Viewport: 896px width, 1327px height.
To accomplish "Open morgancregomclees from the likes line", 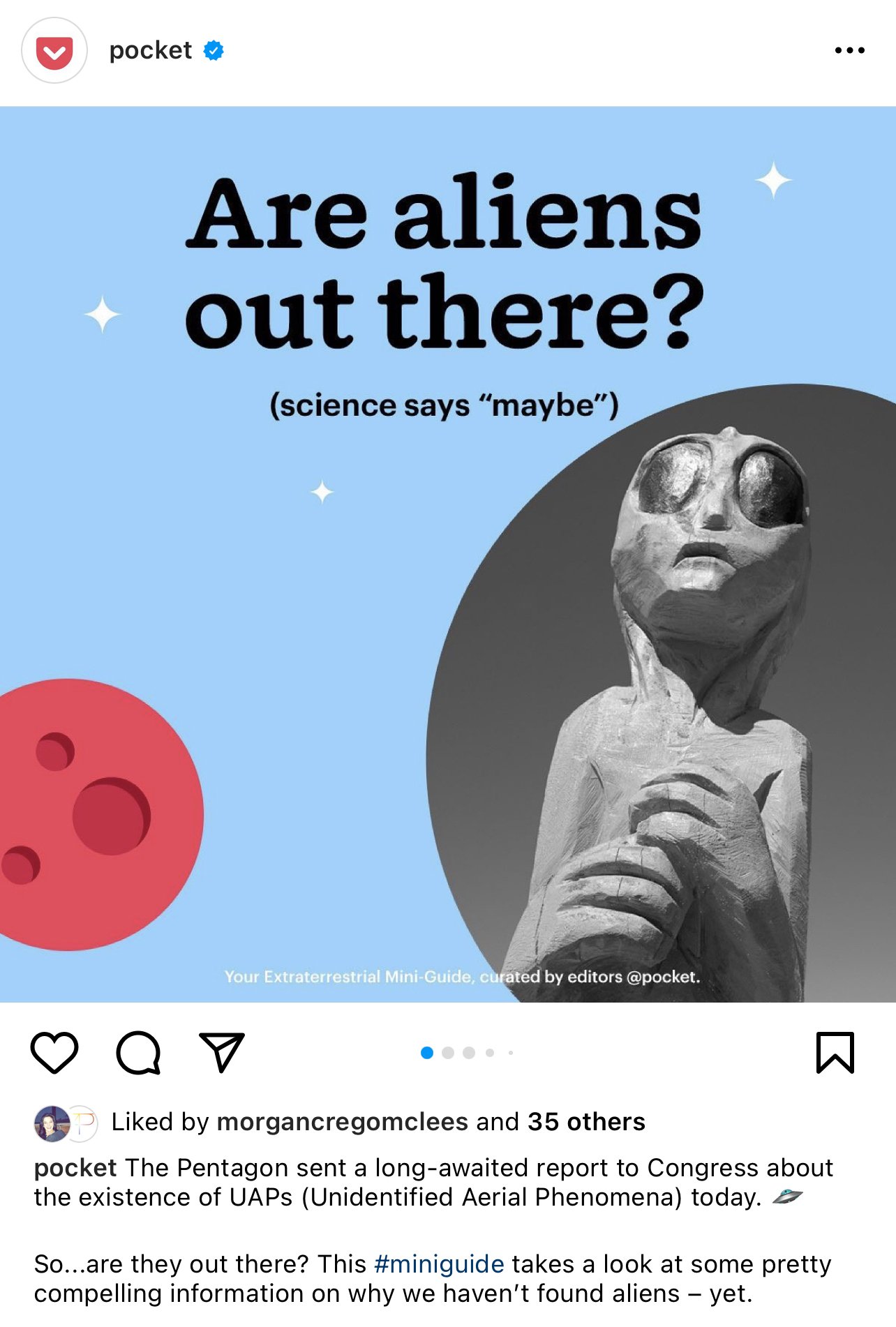I will coord(342,1122).
